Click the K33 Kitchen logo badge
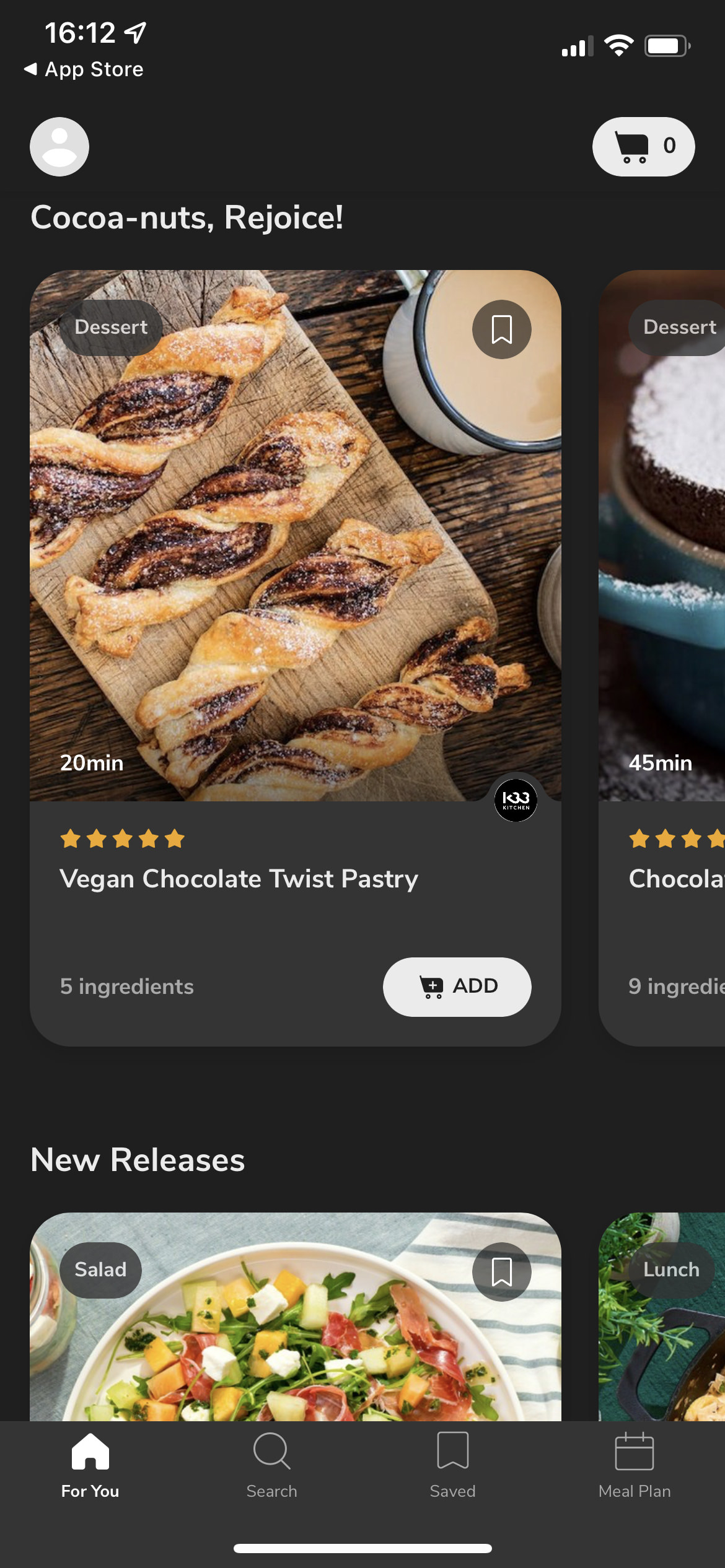 (x=516, y=801)
